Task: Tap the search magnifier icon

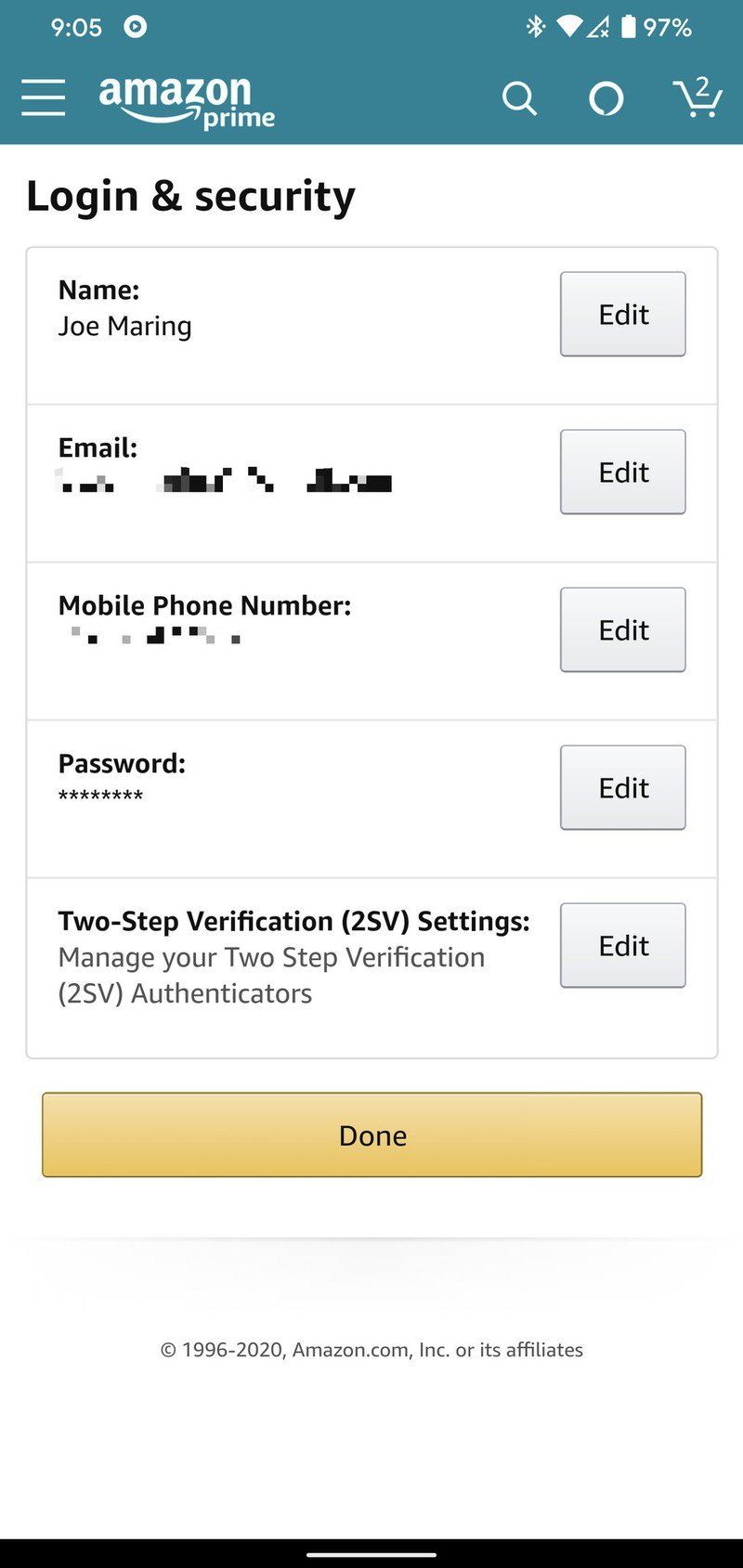Action: (519, 98)
